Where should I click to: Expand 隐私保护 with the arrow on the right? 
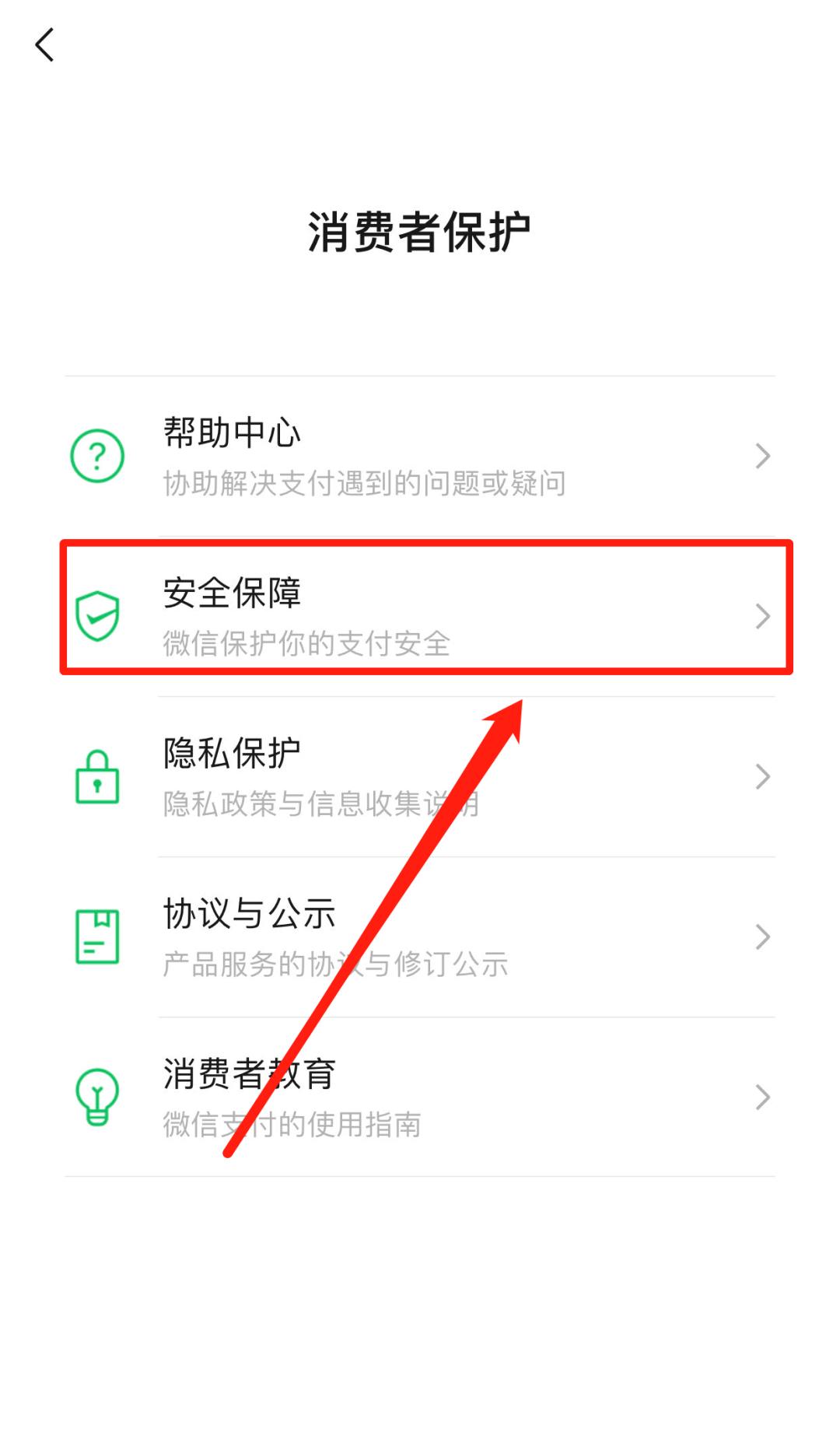coord(762,777)
